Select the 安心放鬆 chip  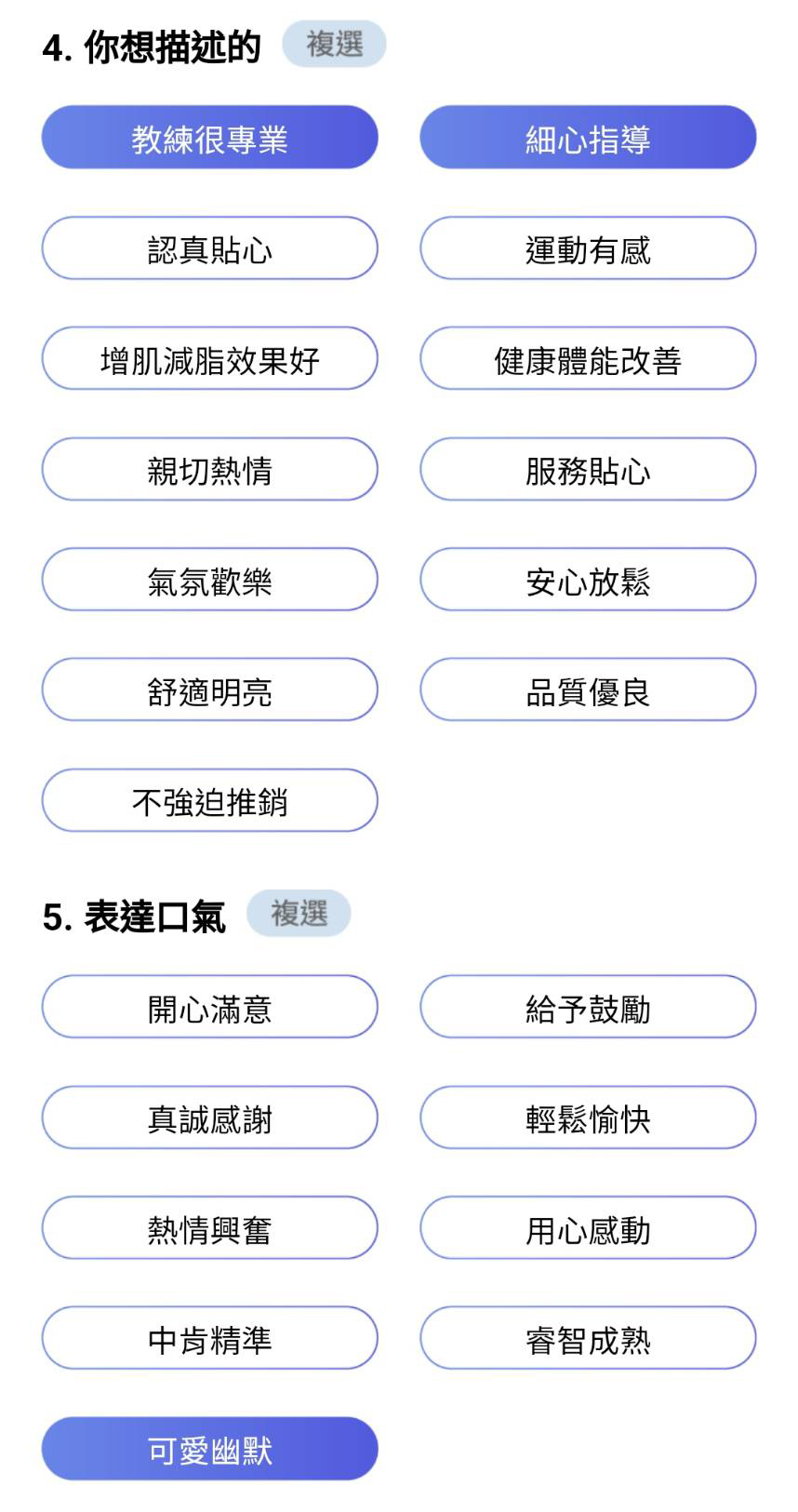pos(588,580)
